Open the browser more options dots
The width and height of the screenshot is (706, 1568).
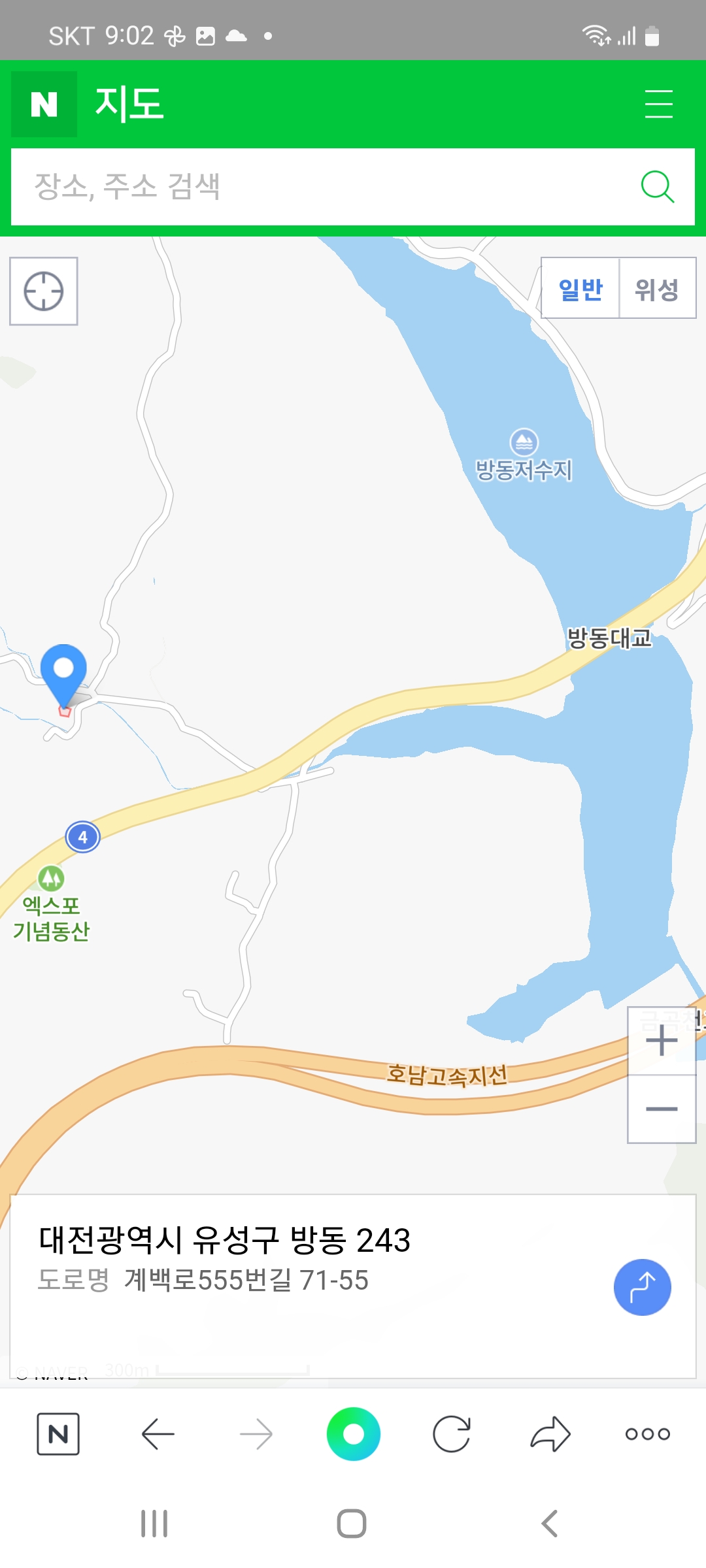coord(648,1434)
